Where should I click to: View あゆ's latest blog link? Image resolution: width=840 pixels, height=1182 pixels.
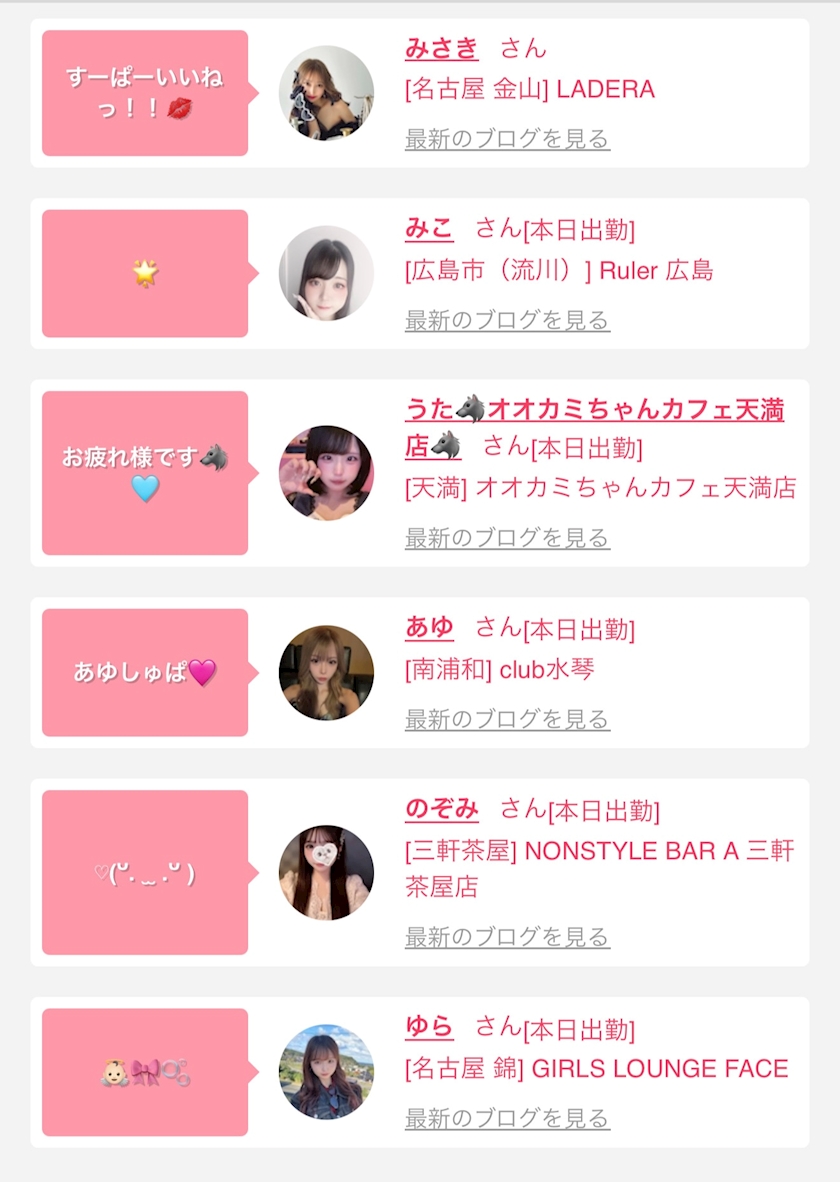[x=507, y=719]
